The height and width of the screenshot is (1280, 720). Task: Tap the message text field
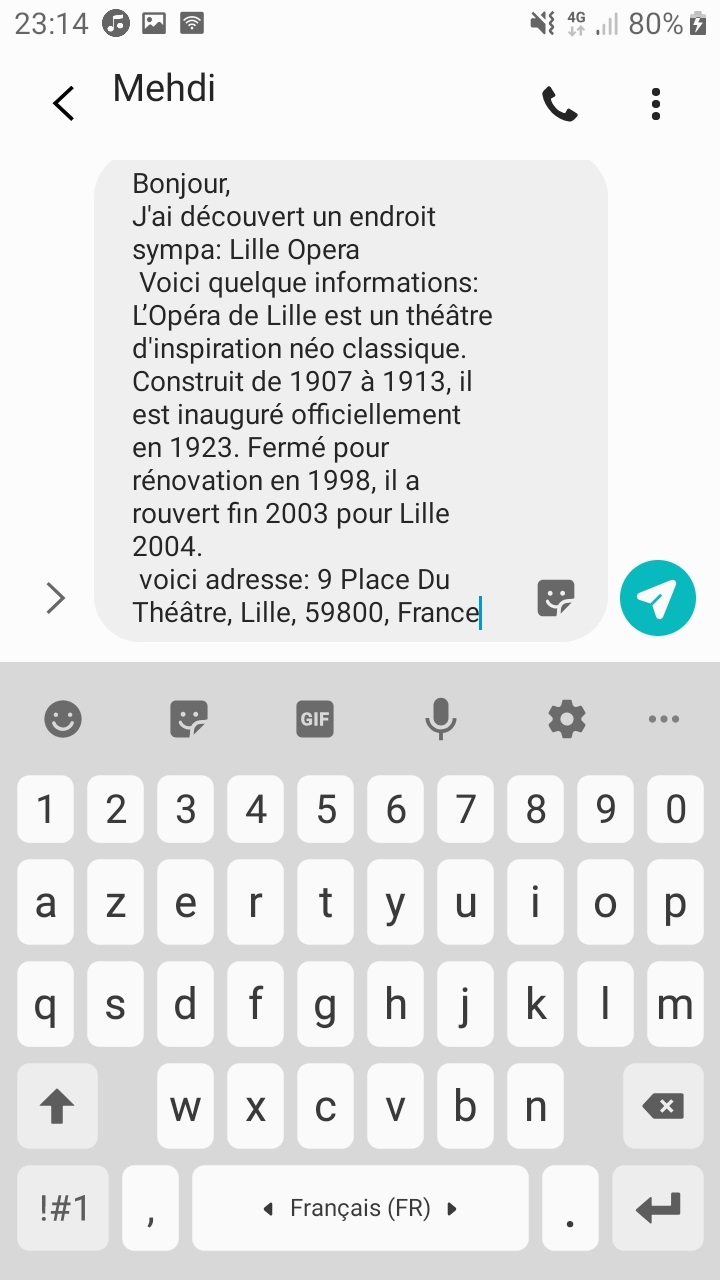point(330,400)
